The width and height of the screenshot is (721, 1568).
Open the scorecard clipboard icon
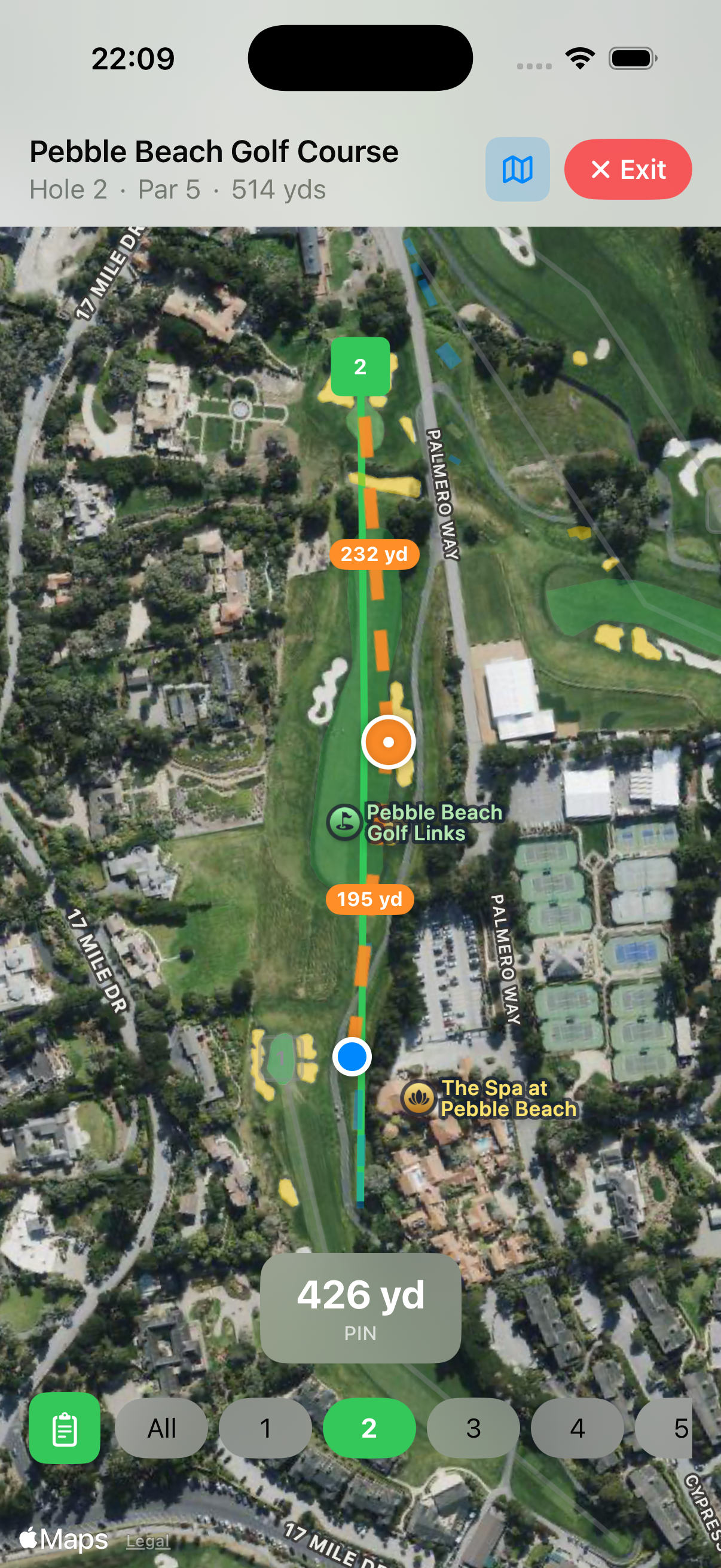pos(64,1428)
